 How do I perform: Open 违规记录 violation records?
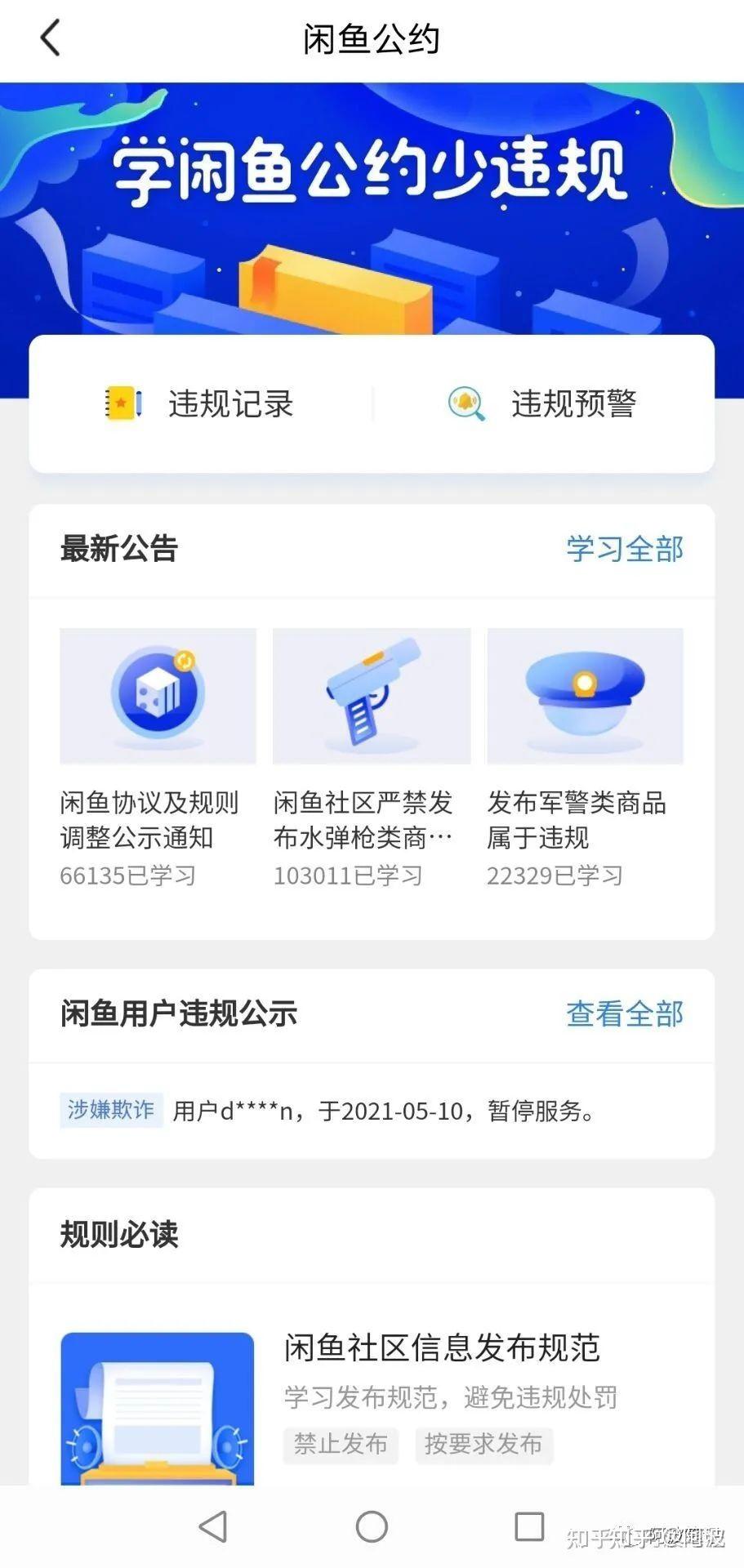click(x=200, y=403)
